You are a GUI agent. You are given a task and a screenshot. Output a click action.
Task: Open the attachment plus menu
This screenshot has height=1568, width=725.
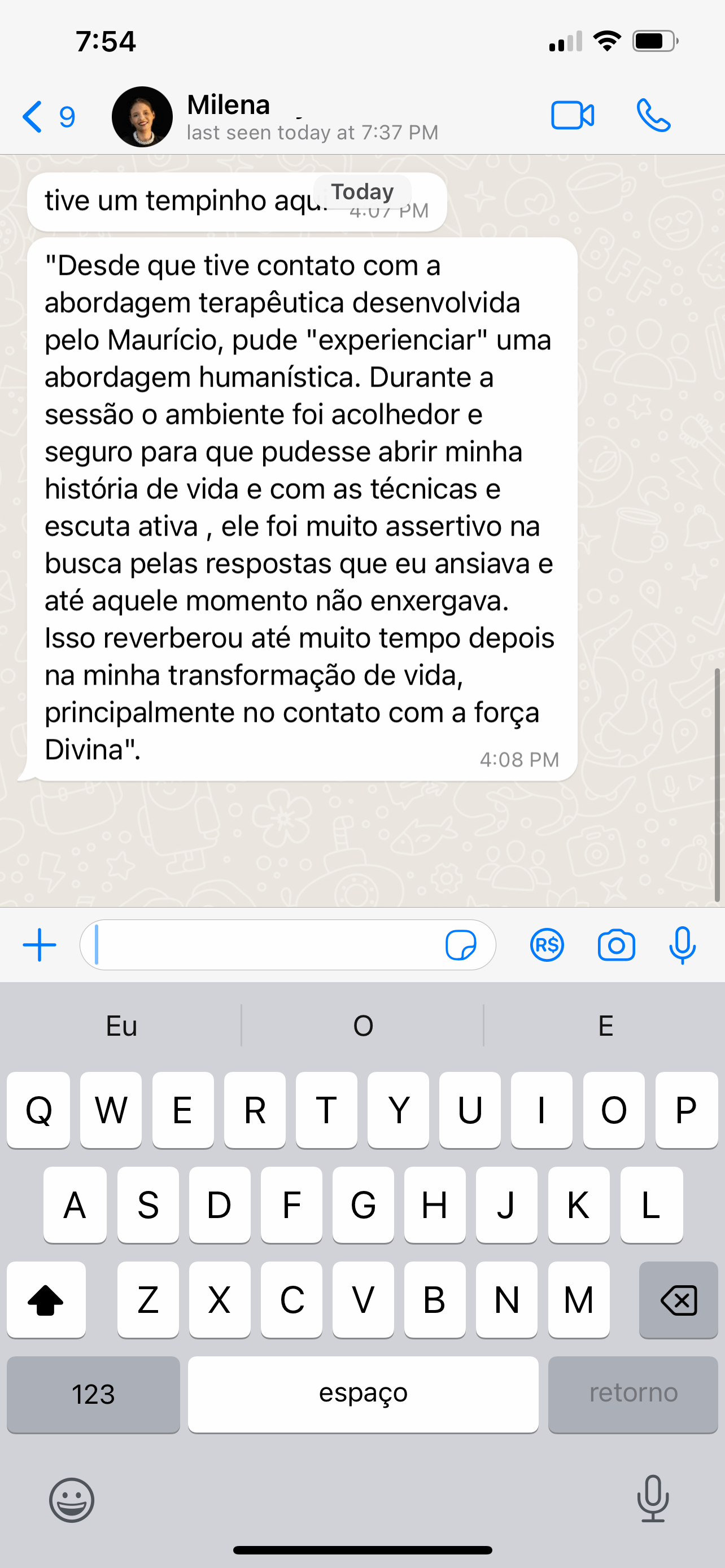point(40,945)
